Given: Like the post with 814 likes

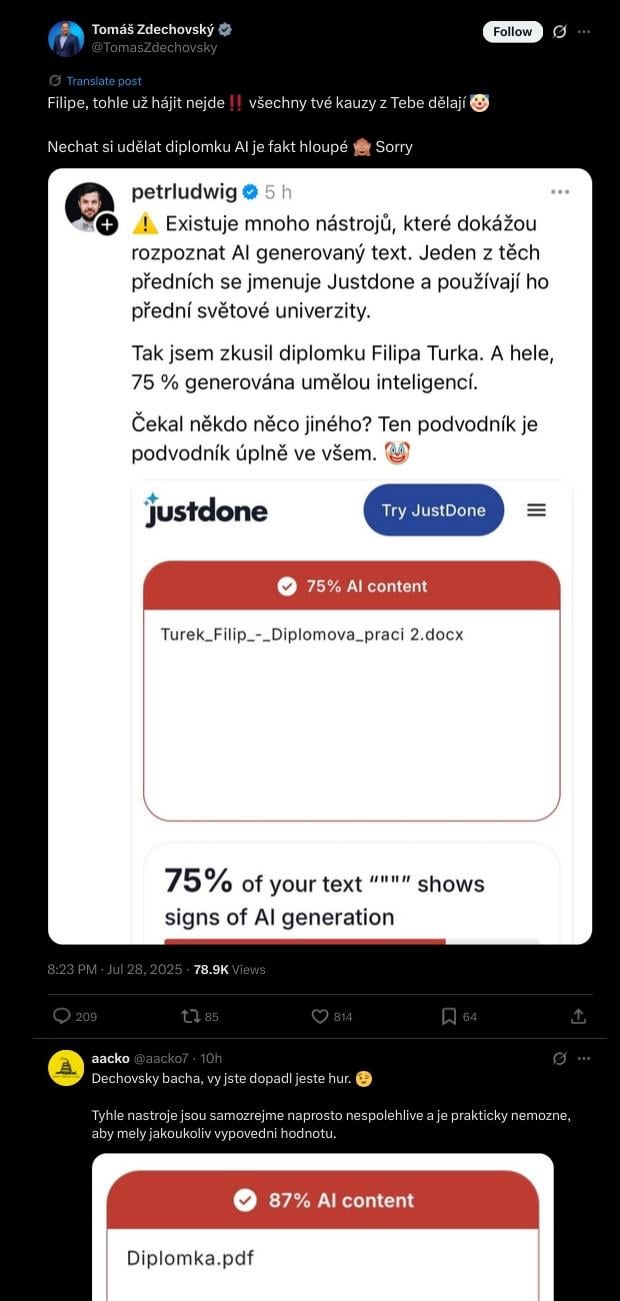Looking at the screenshot, I should click(x=332, y=1016).
